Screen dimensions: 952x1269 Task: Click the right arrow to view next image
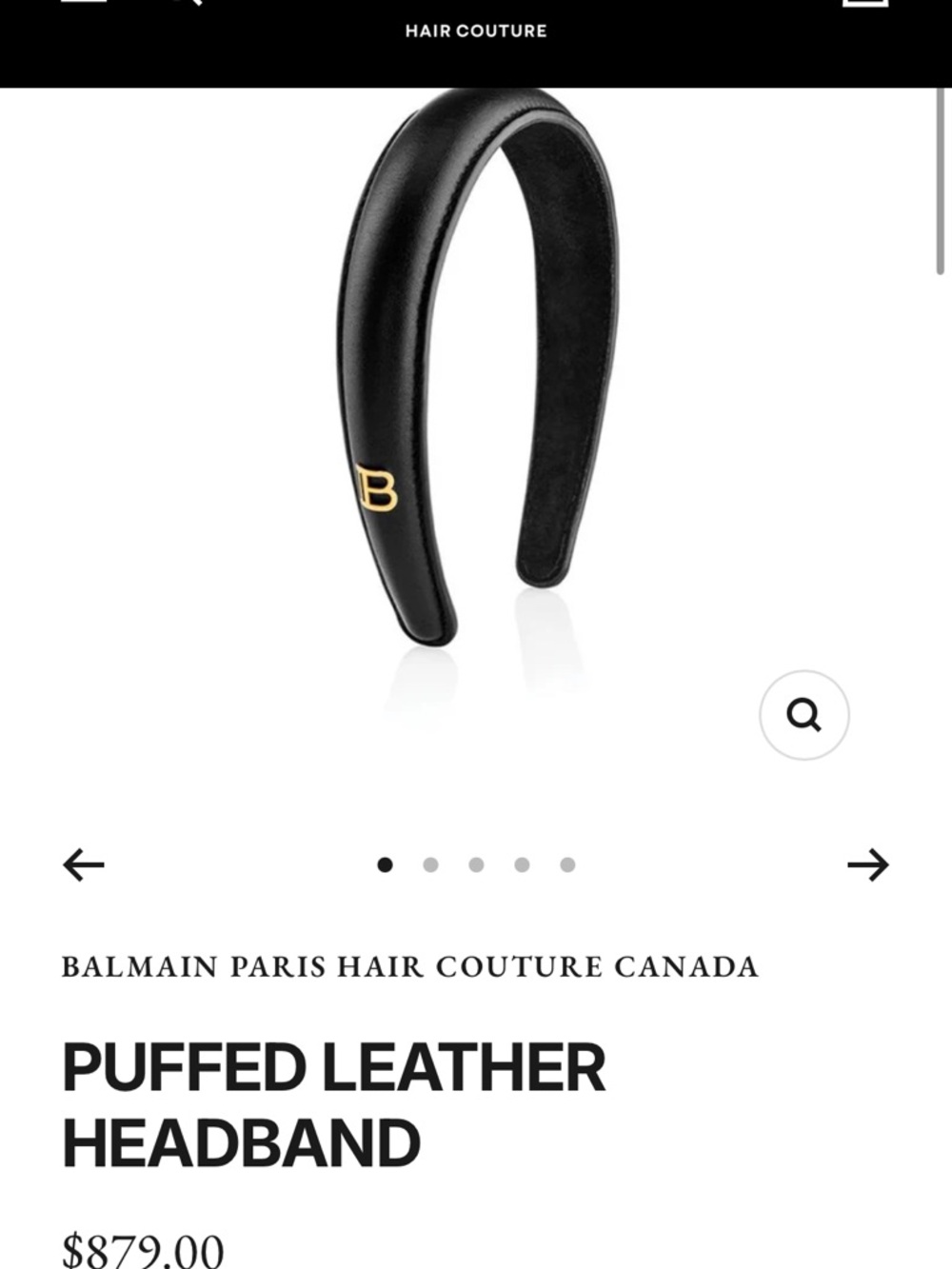point(867,864)
